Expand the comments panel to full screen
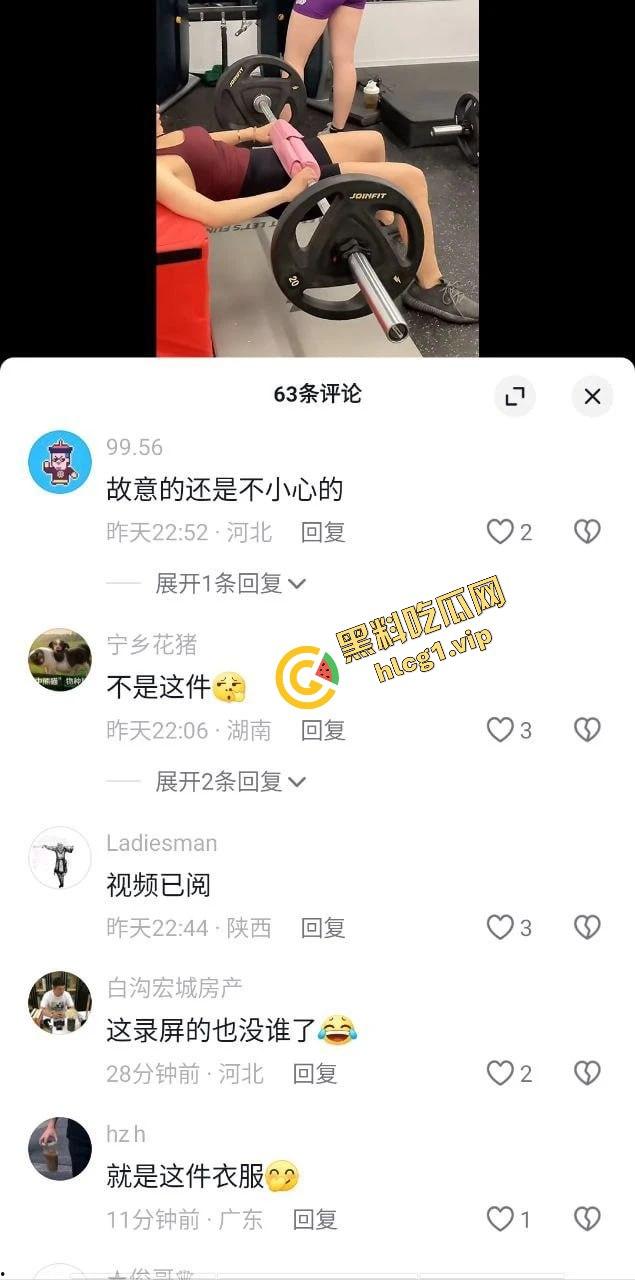635x1280 pixels. 515,397
